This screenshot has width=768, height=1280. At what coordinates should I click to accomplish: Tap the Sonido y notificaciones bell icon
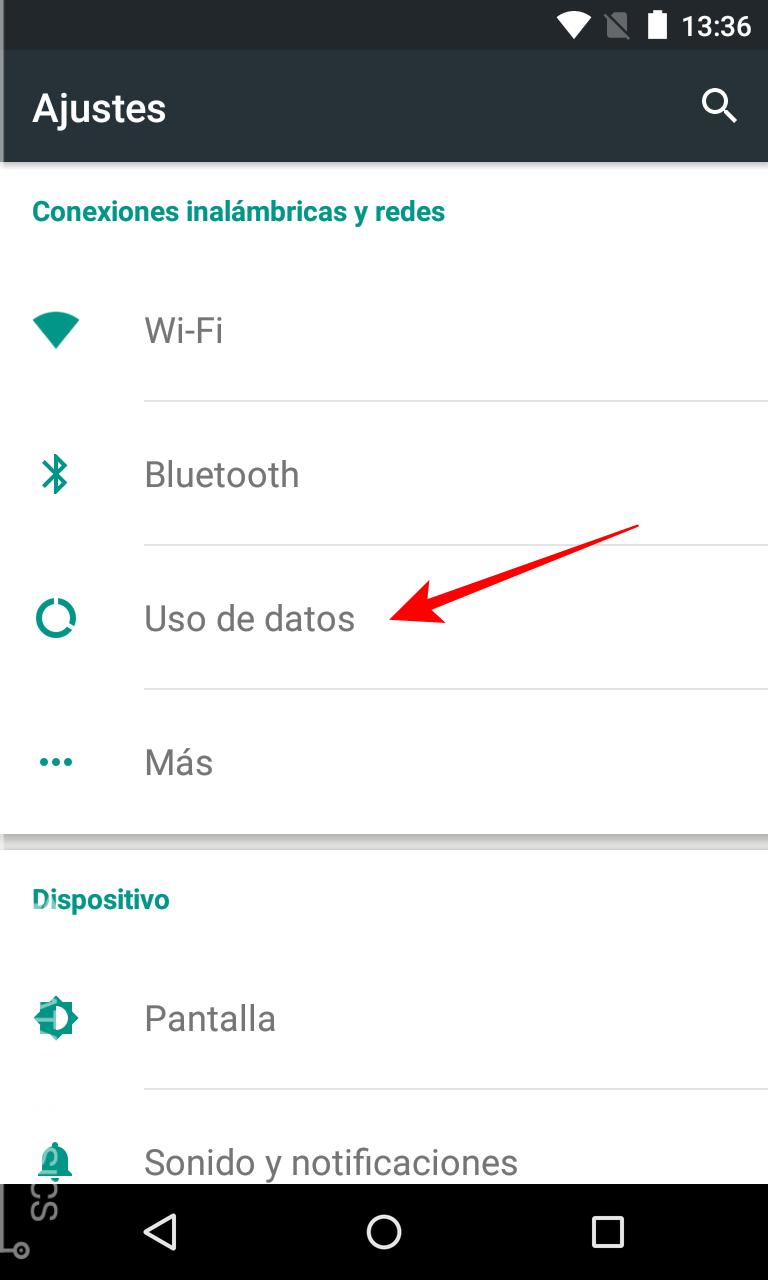[x=55, y=1161]
